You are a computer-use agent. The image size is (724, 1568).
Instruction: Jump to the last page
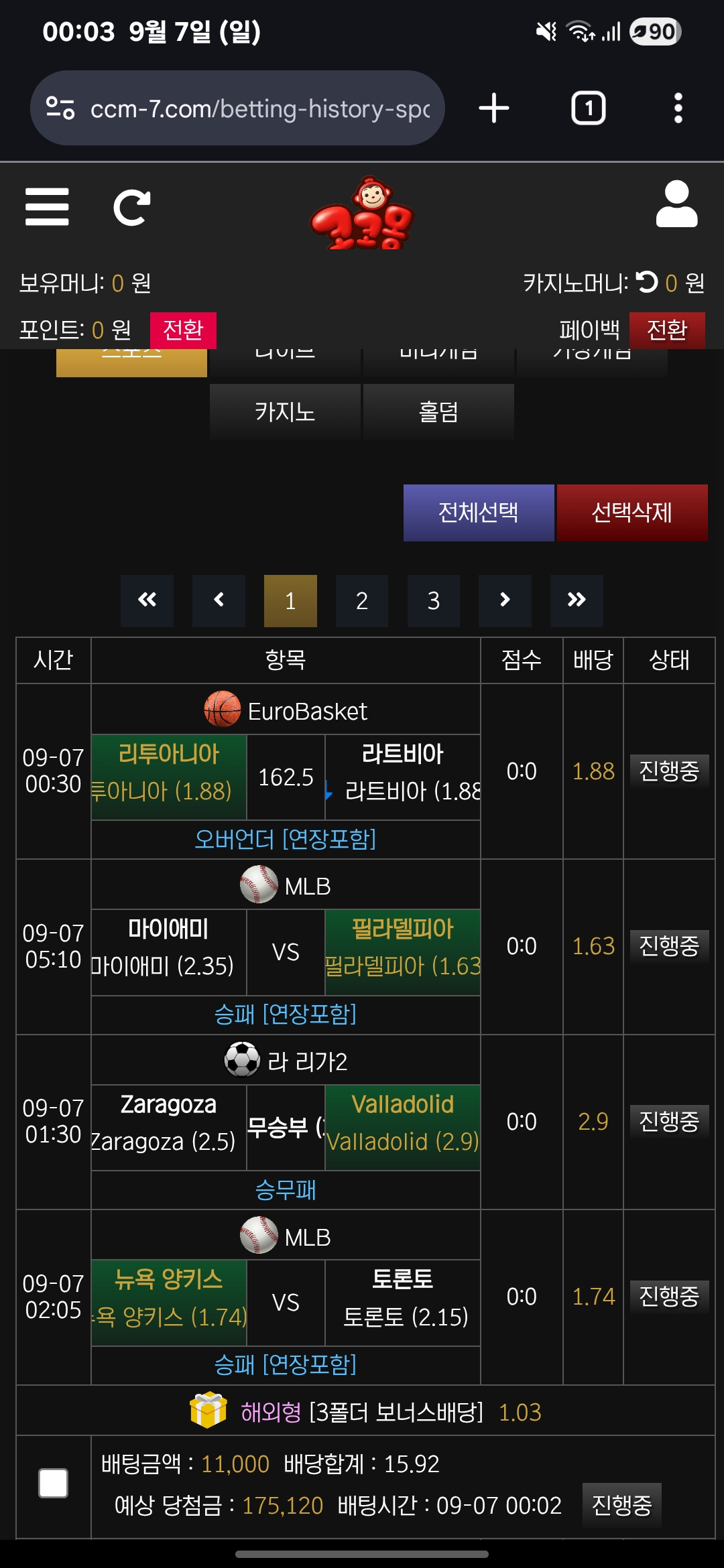coord(577,600)
